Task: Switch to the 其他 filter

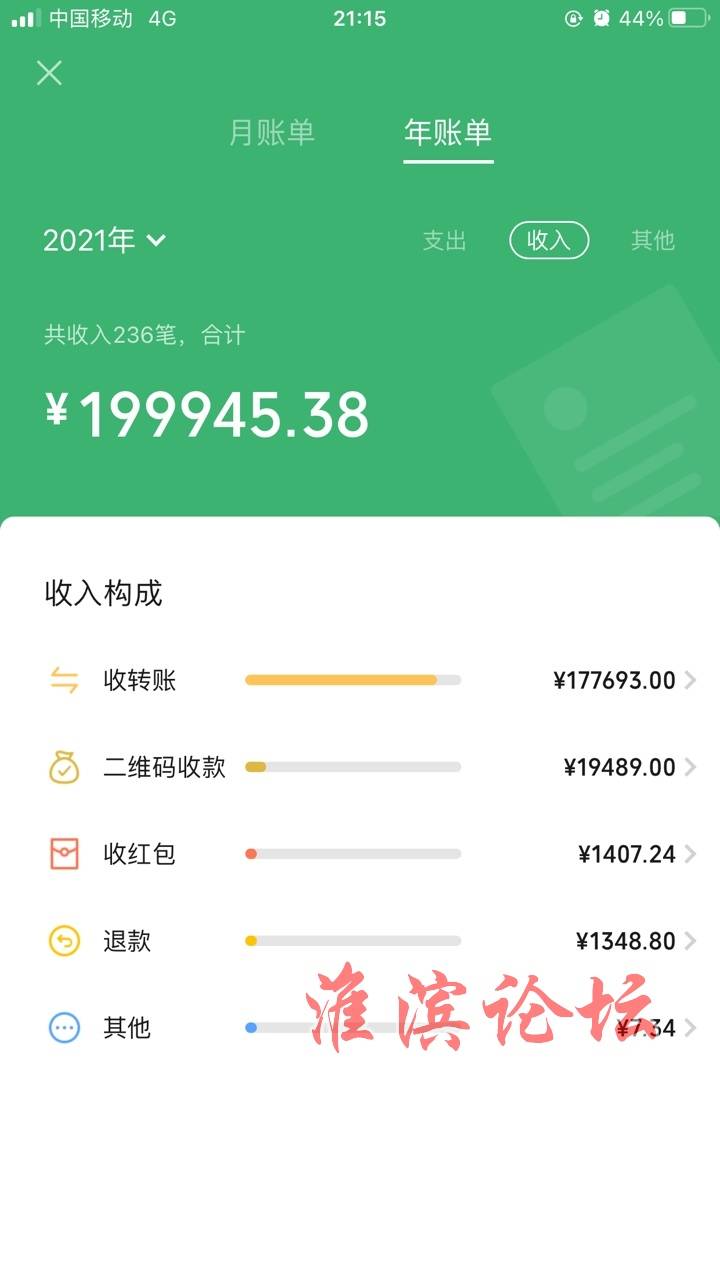Action: pyautogui.click(x=653, y=240)
